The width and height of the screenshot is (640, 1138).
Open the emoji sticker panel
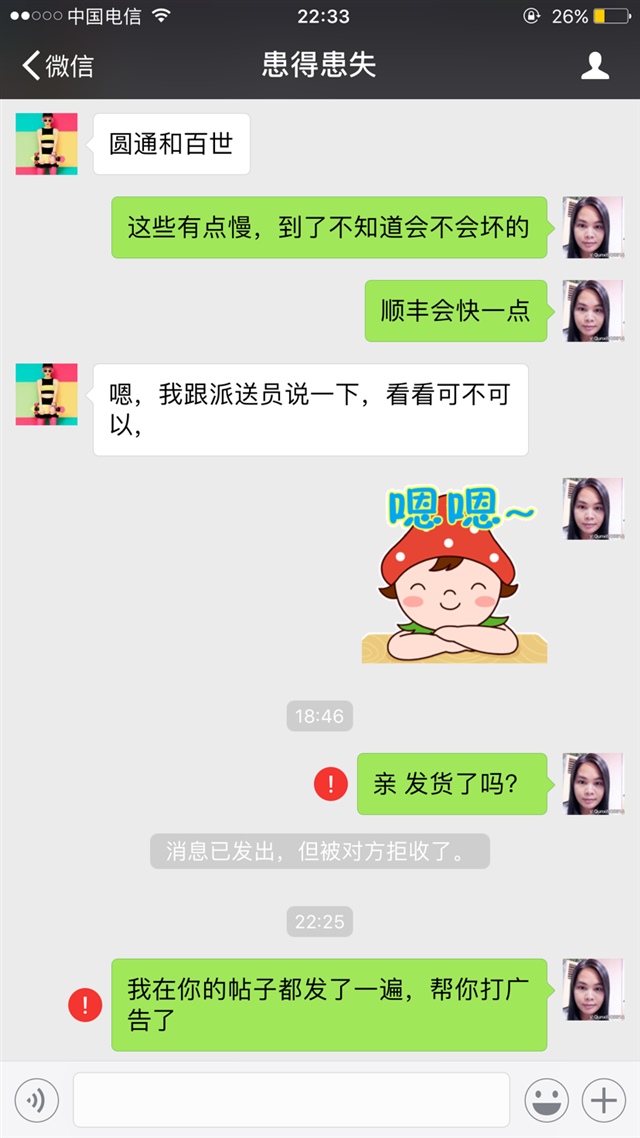pos(547,1101)
